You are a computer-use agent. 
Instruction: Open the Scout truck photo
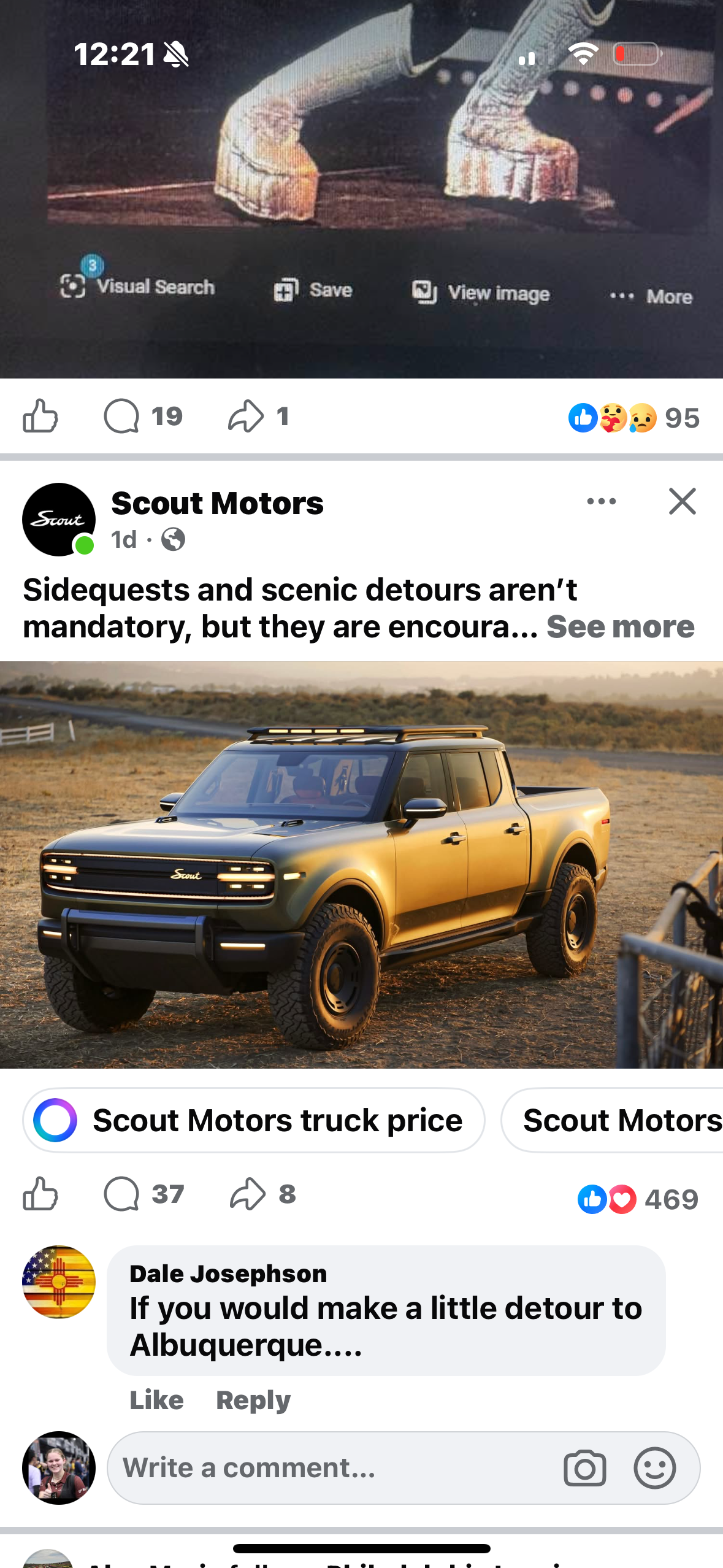click(x=361, y=865)
